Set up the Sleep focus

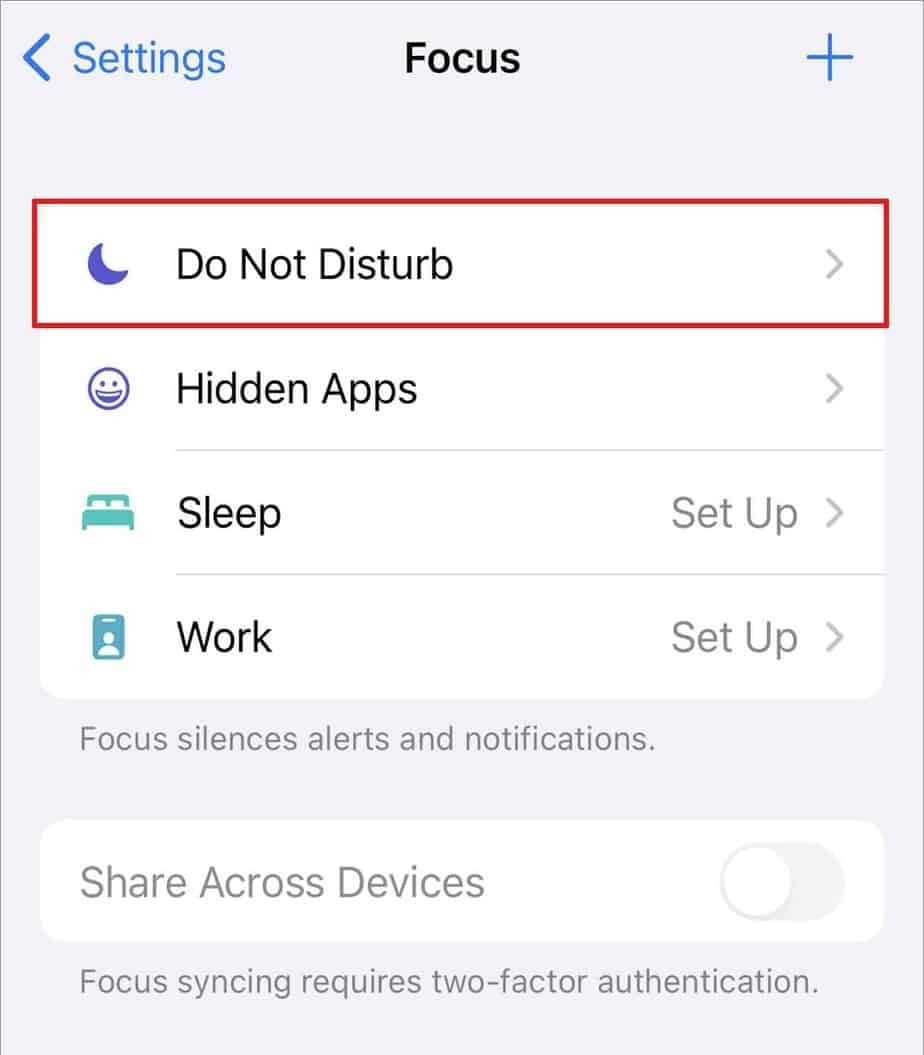[460, 513]
